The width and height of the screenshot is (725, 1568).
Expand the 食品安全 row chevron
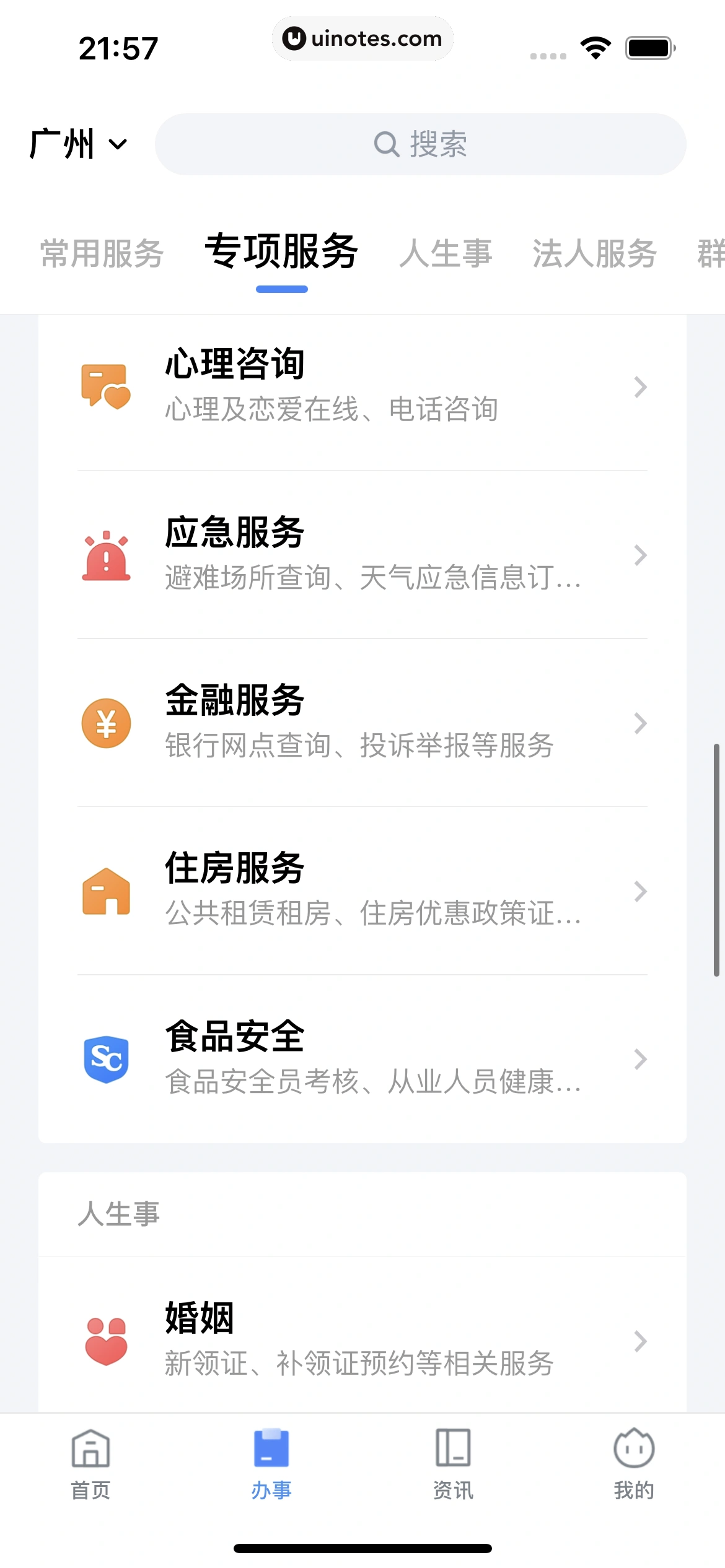pyautogui.click(x=640, y=1060)
